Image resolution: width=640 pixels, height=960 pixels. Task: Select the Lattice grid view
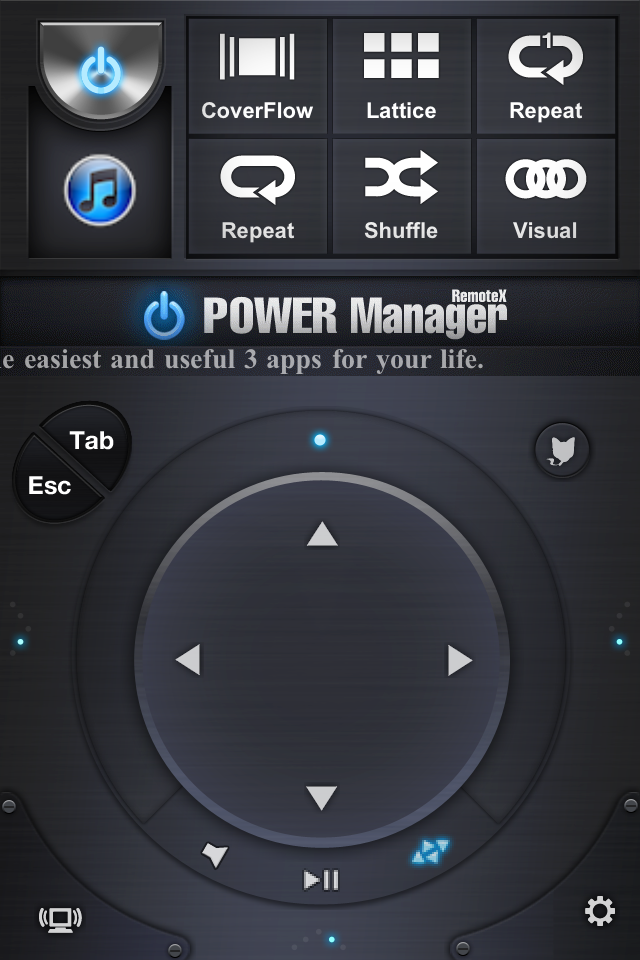tap(401, 76)
